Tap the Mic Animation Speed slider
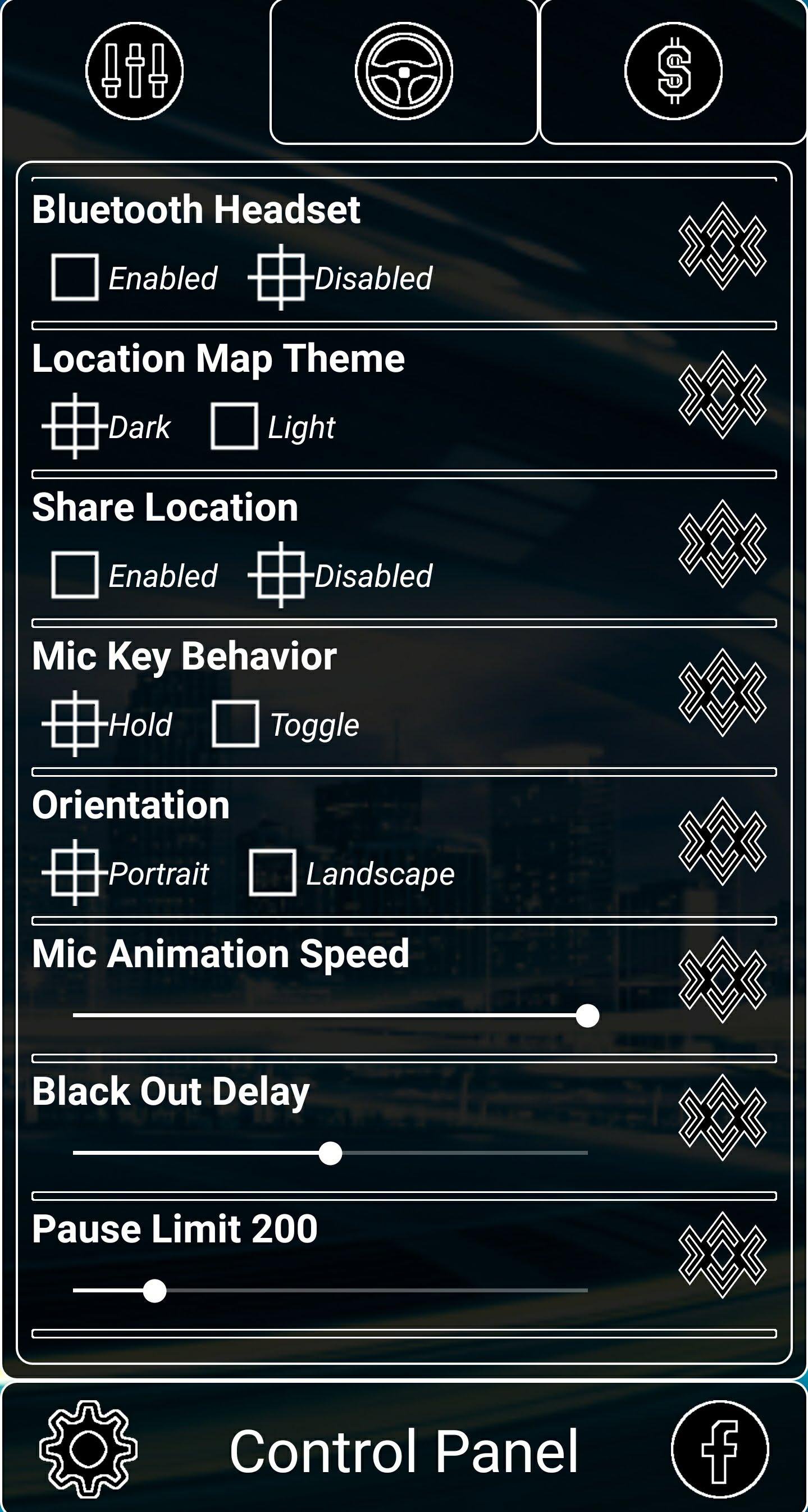 (330, 1015)
